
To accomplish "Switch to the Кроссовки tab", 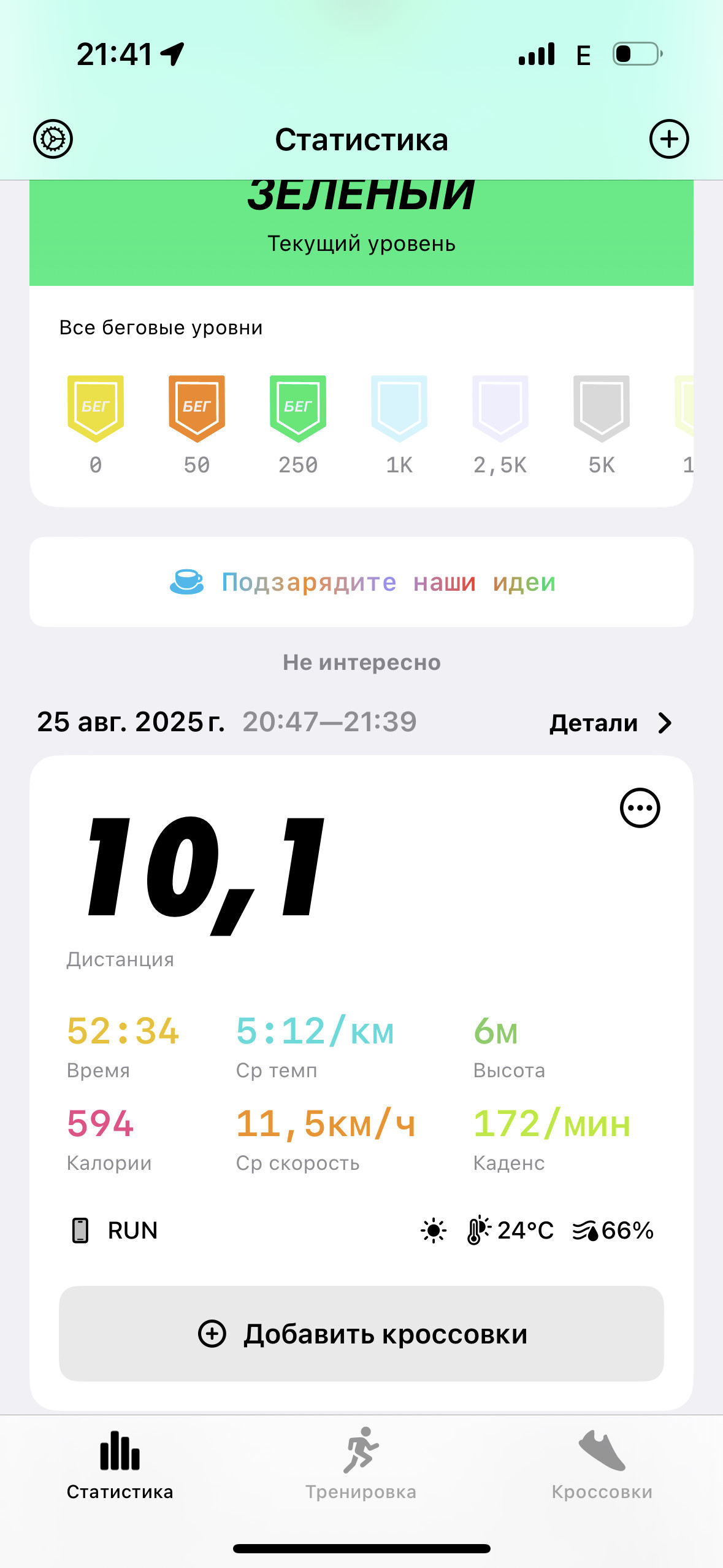I will tap(602, 1464).
